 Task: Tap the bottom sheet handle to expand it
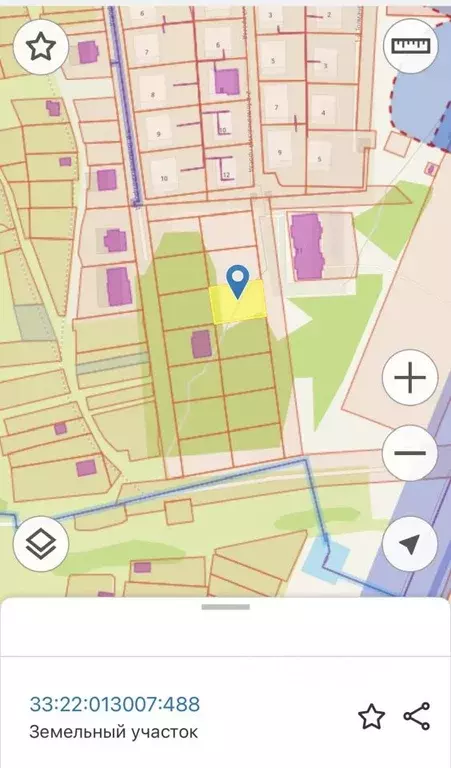[225, 607]
